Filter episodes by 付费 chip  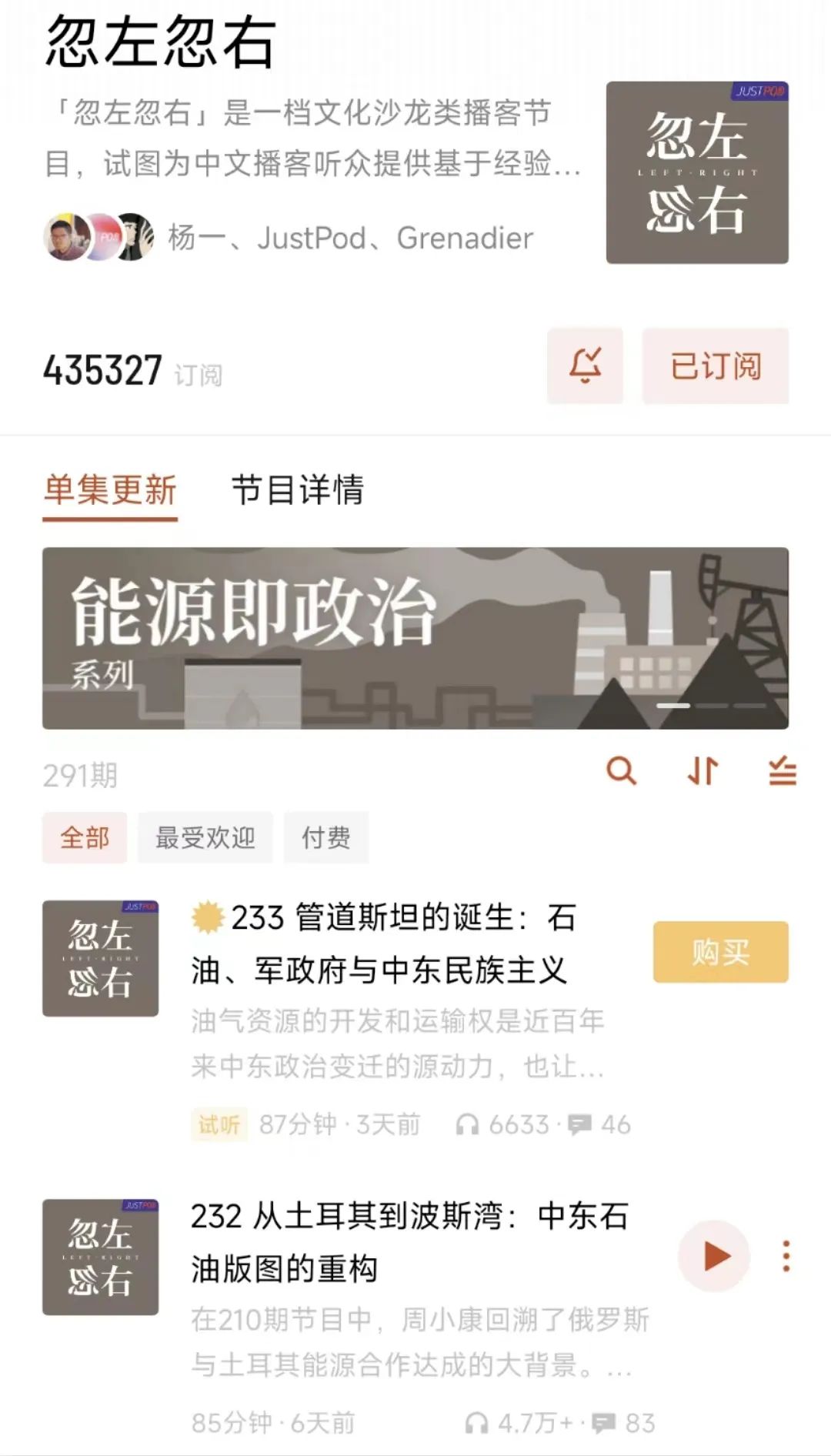(x=325, y=837)
